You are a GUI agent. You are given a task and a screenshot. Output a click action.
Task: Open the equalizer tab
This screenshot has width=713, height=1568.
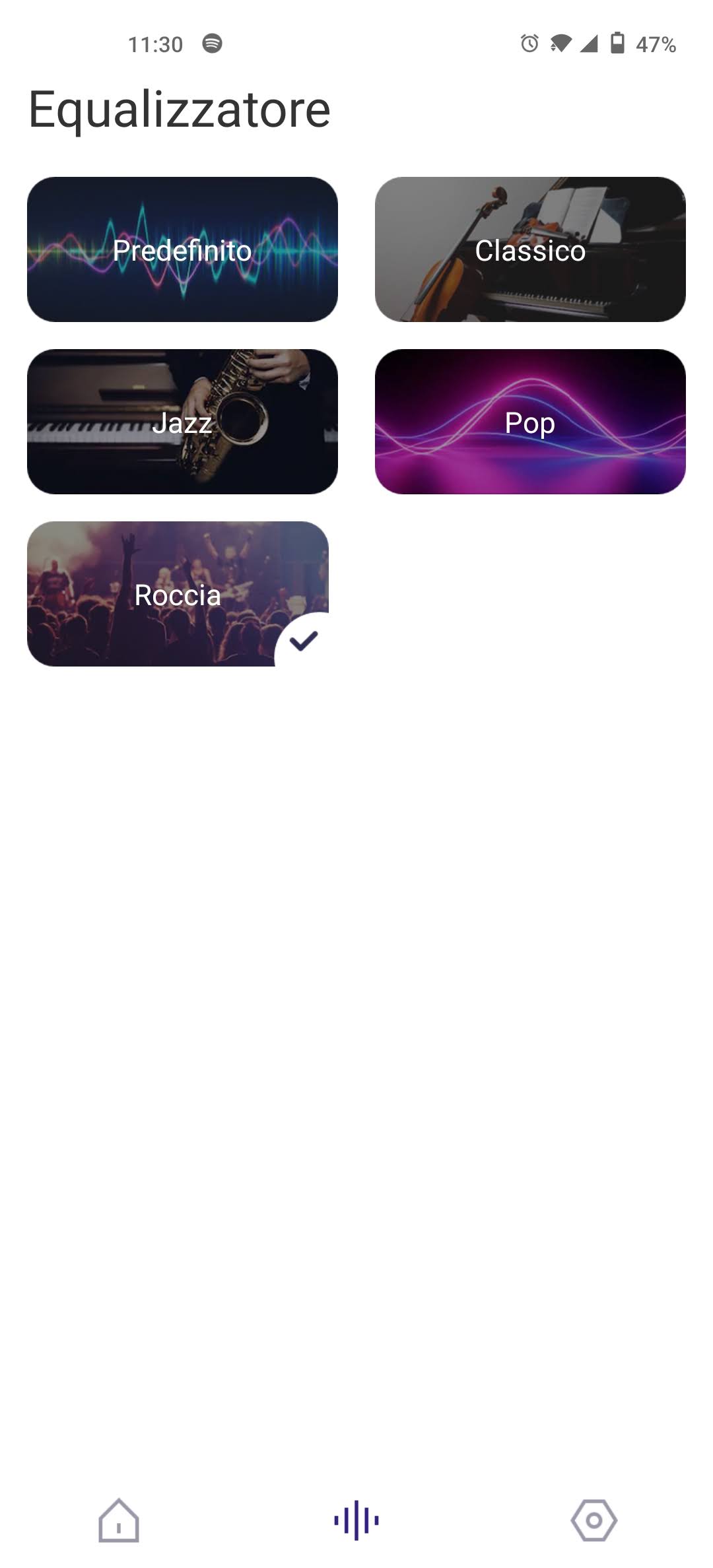pyautogui.click(x=356, y=1520)
